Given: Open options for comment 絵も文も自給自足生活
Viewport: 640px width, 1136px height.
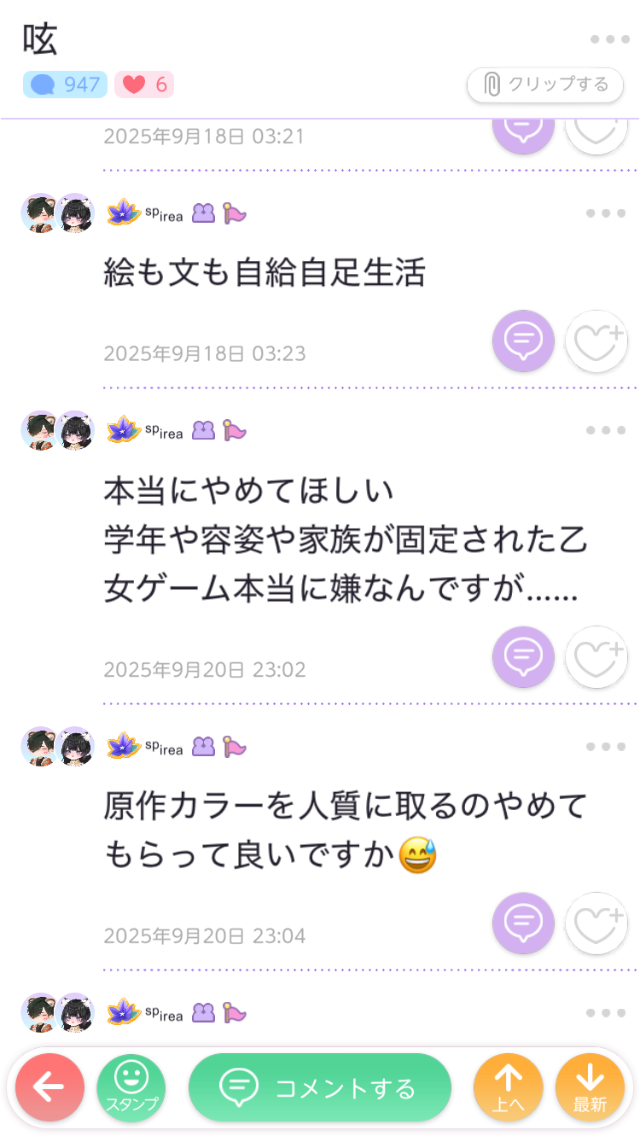Looking at the screenshot, I should pos(606,213).
